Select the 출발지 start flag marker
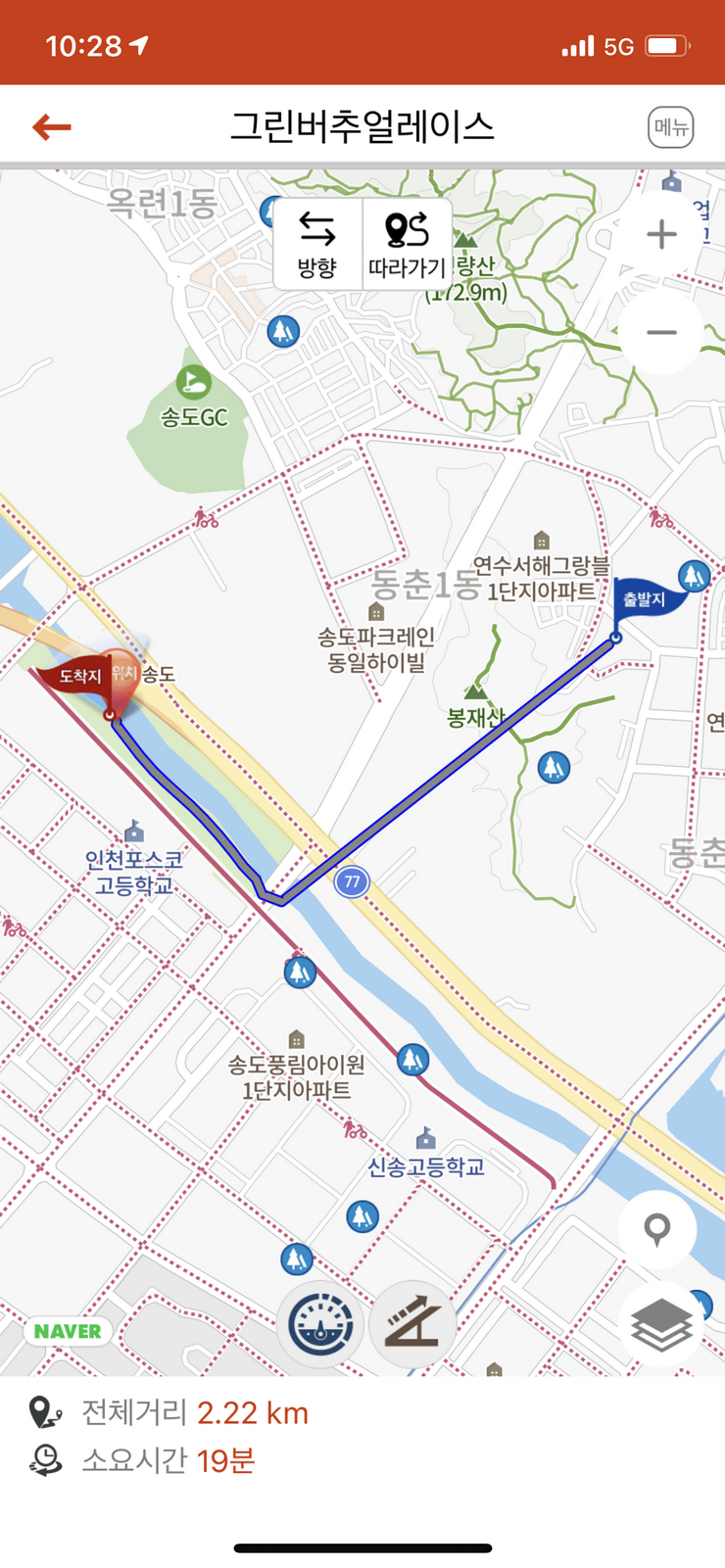The width and height of the screenshot is (725, 1568). point(643,599)
